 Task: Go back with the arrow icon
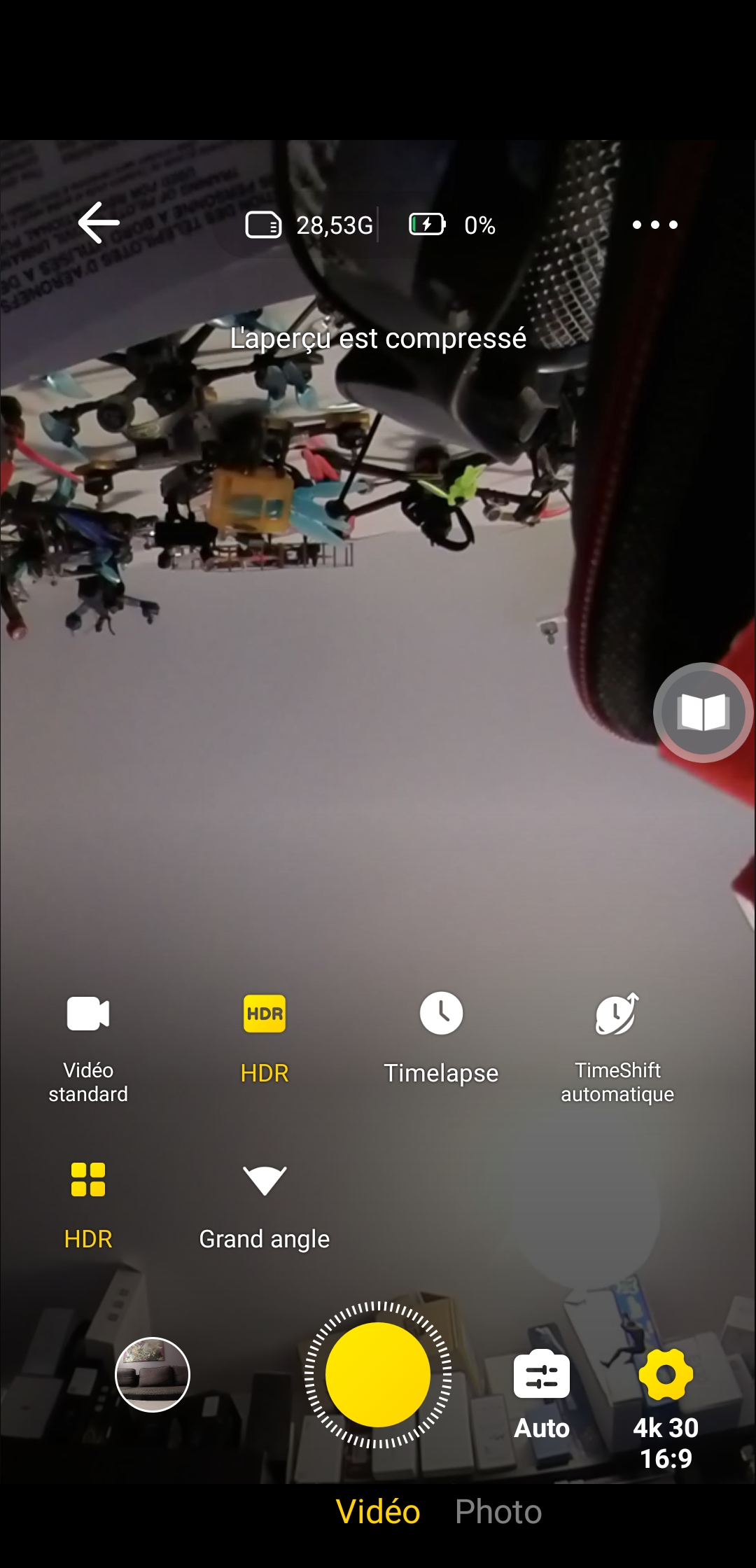99,223
